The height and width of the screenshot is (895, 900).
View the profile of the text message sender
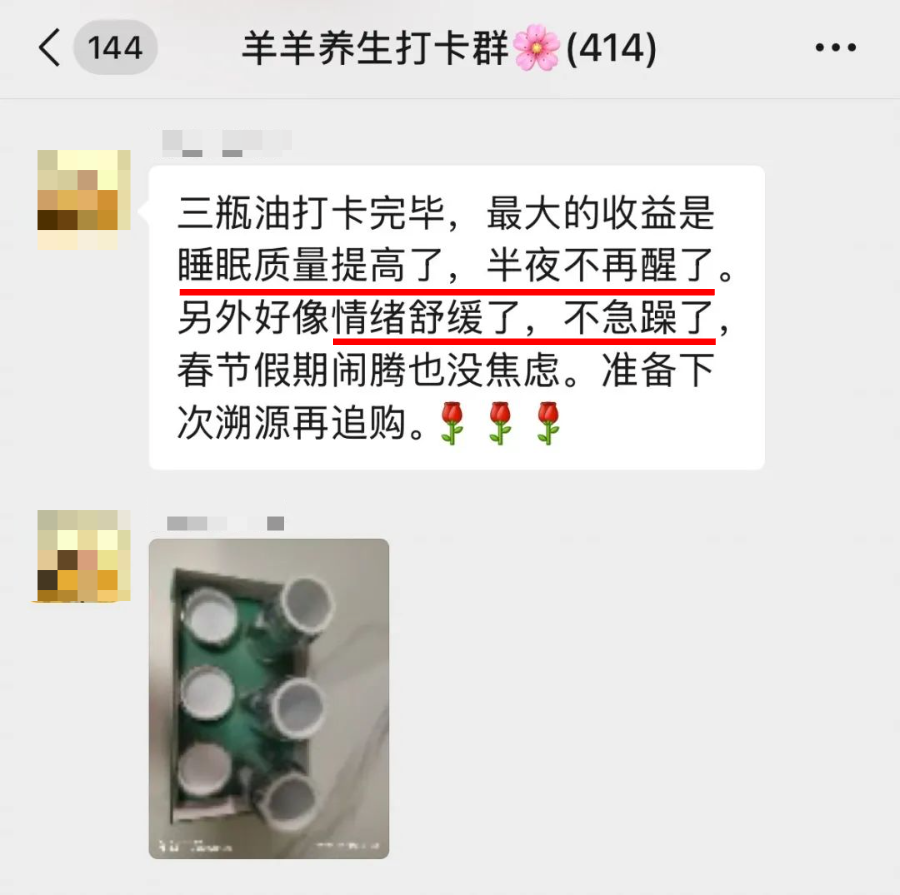coord(84,198)
